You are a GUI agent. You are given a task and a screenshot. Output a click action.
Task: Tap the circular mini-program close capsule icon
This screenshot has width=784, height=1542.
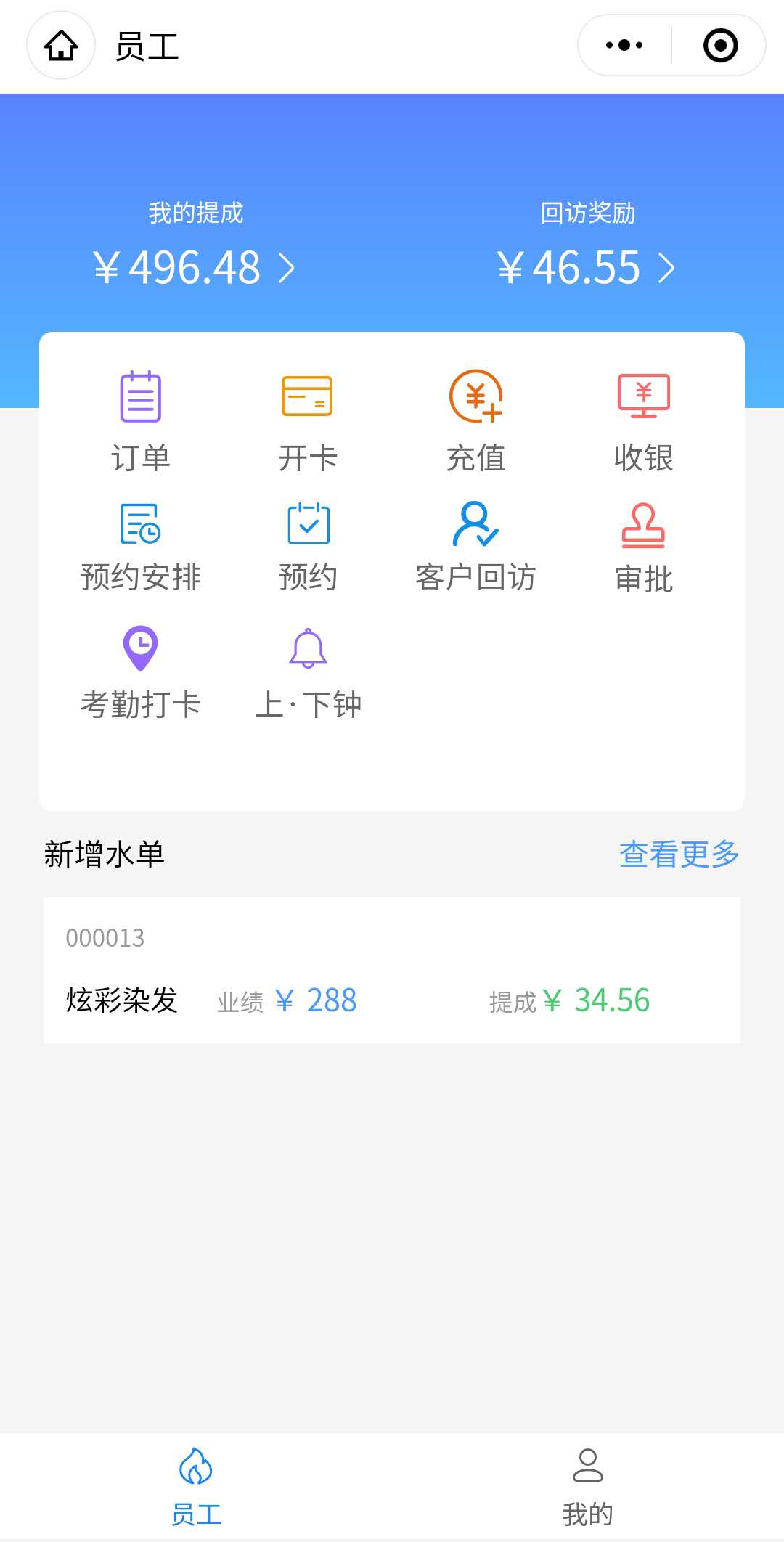point(719,45)
